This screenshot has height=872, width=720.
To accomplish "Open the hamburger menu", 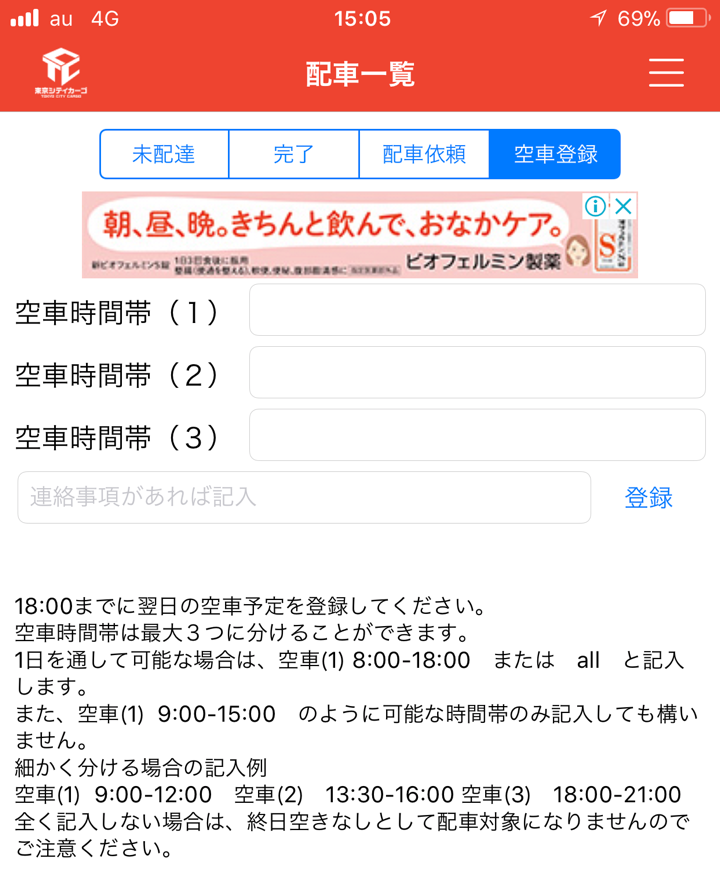I will (x=666, y=74).
